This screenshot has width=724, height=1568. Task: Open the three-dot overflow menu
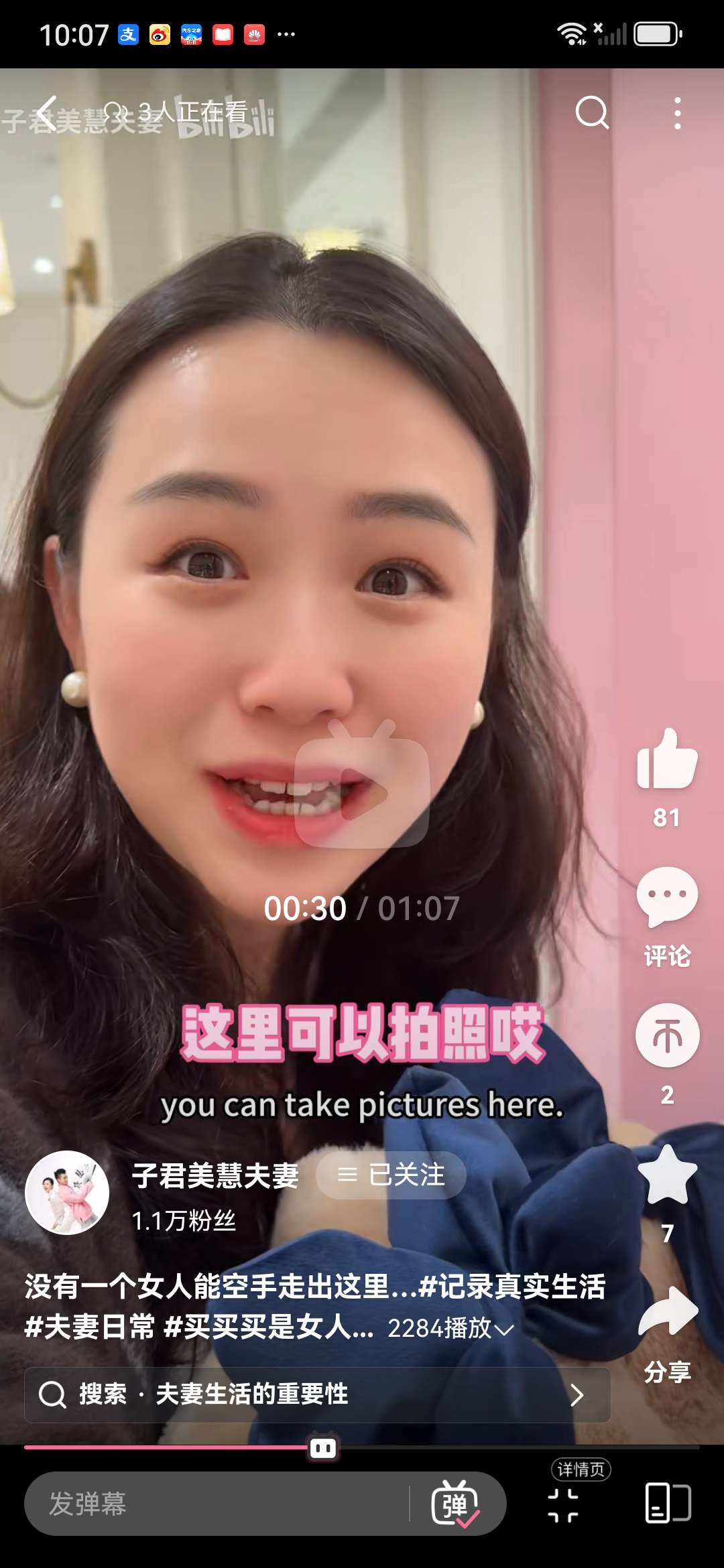pyautogui.click(x=678, y=113)
